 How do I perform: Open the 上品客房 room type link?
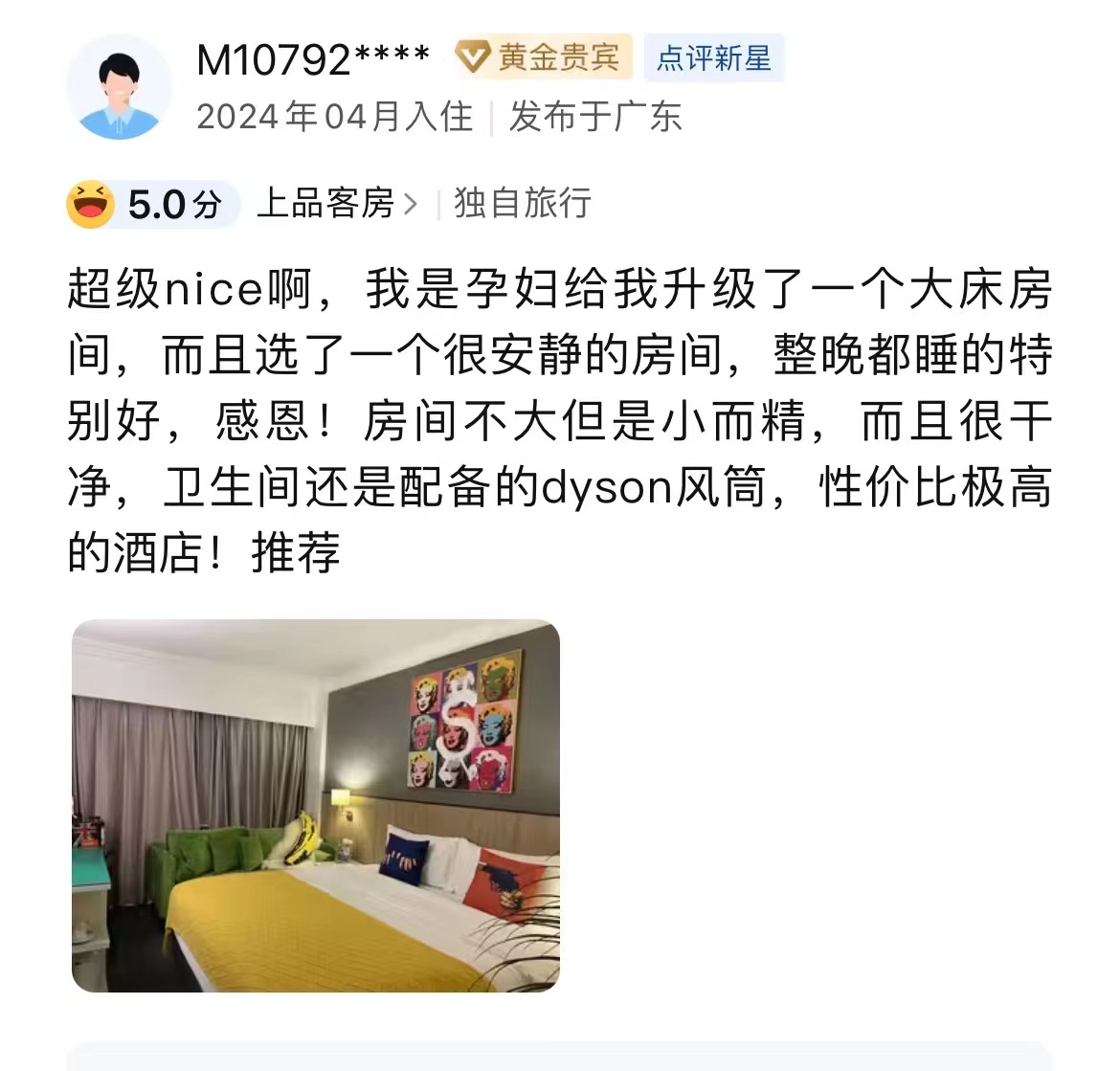pos(336,204)
